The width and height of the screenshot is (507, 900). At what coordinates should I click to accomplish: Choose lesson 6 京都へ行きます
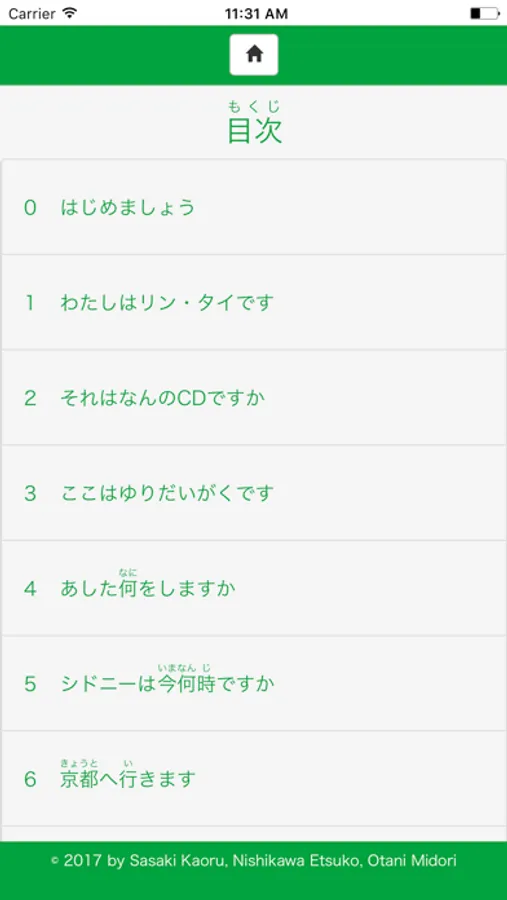(x=254, y=779)
